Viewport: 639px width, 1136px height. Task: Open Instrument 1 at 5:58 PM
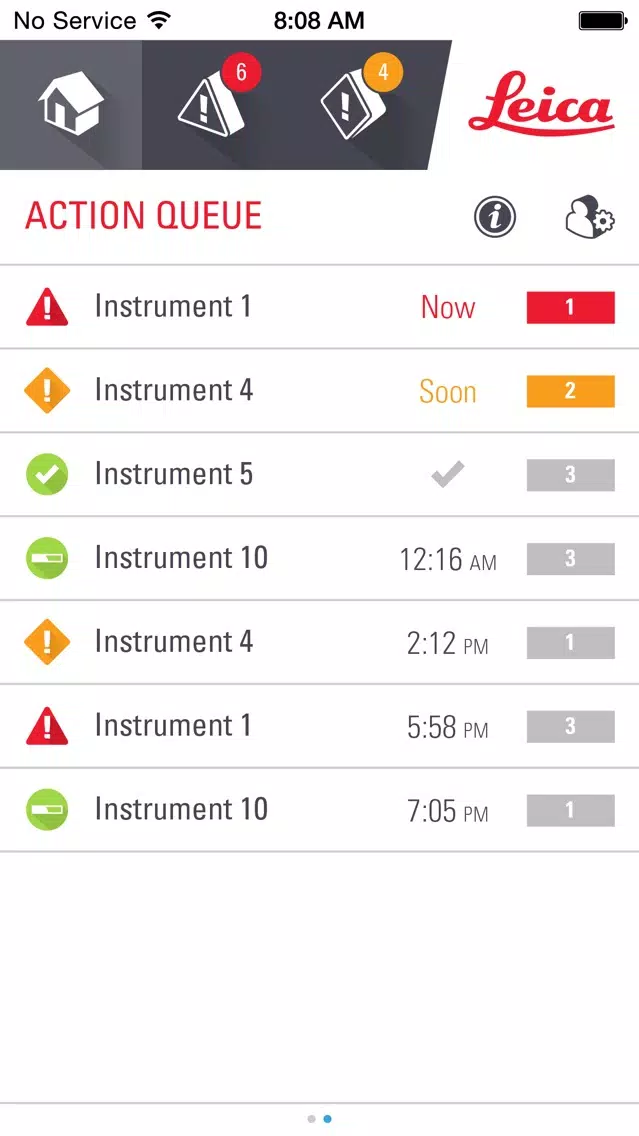coord(320,726)
